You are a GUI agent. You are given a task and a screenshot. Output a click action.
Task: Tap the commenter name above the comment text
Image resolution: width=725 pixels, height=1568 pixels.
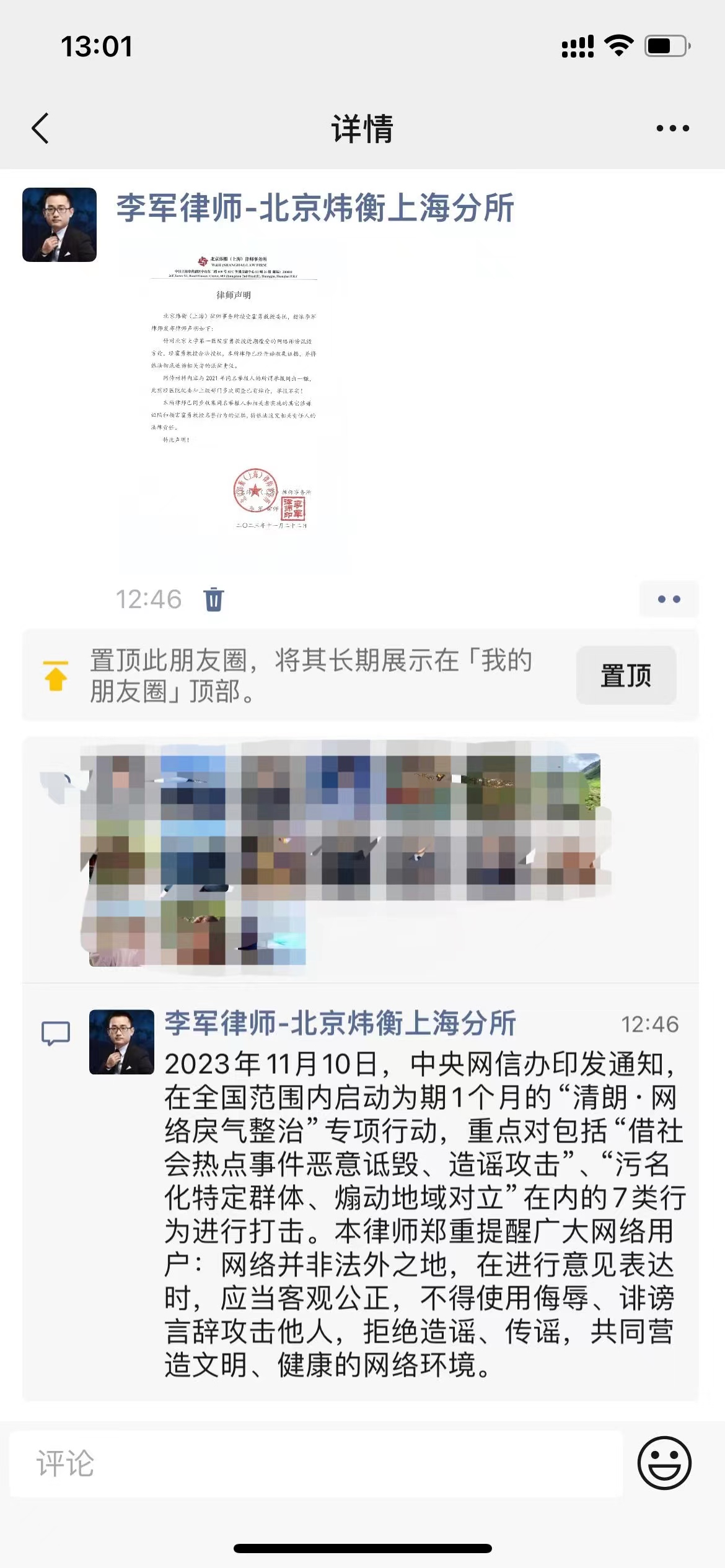coord(340,1023)
